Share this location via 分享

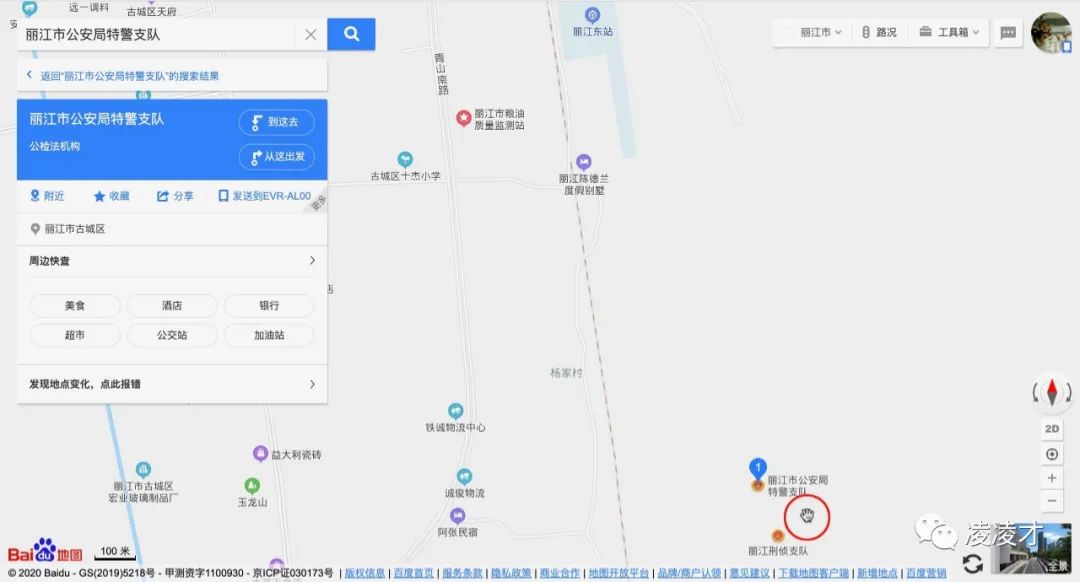click(x=175, y=196)
